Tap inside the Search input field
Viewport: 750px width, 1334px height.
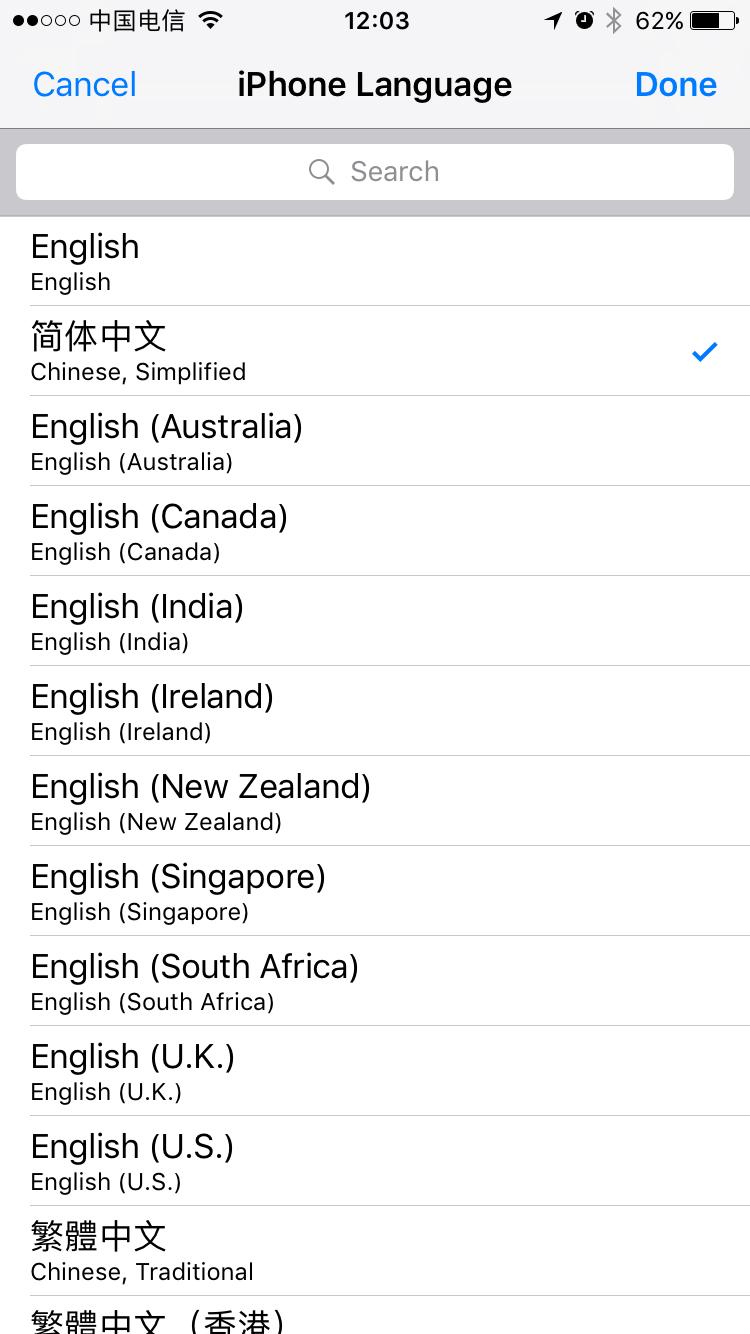coord(420,171)
